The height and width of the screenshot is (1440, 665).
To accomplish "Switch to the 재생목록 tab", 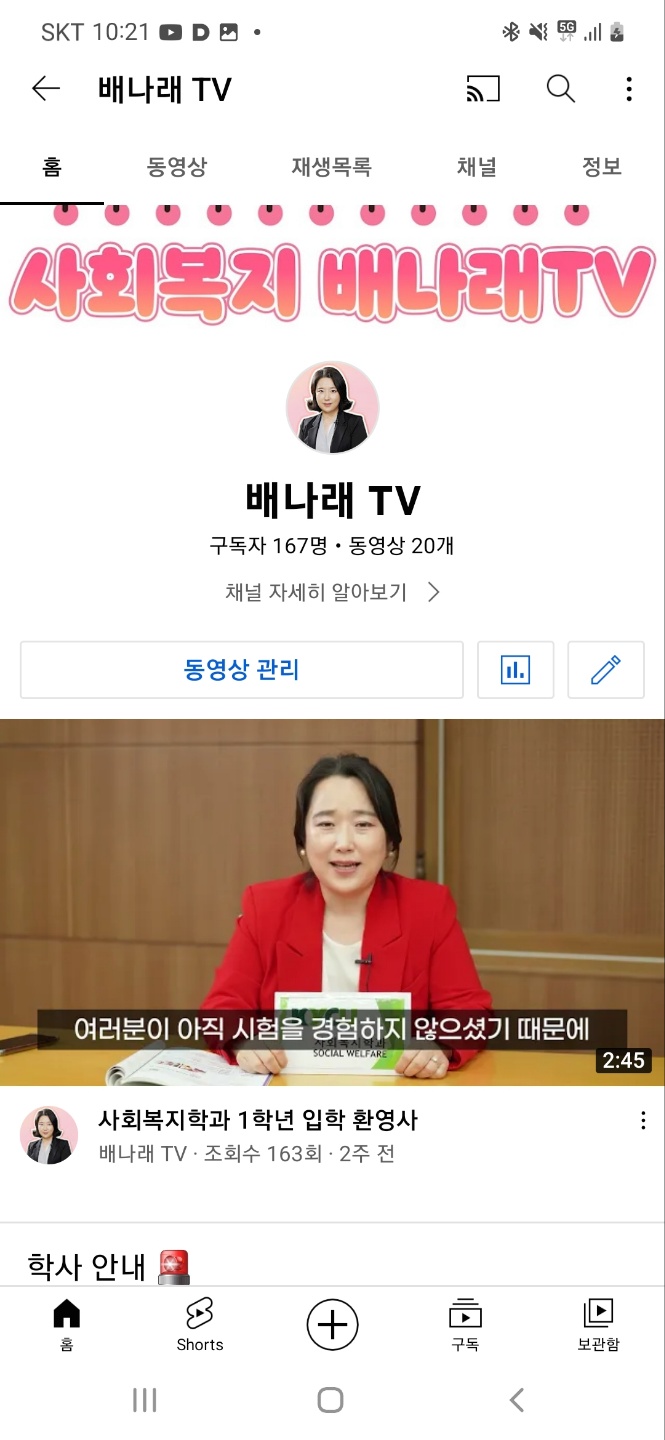I will tap(331, 167).
